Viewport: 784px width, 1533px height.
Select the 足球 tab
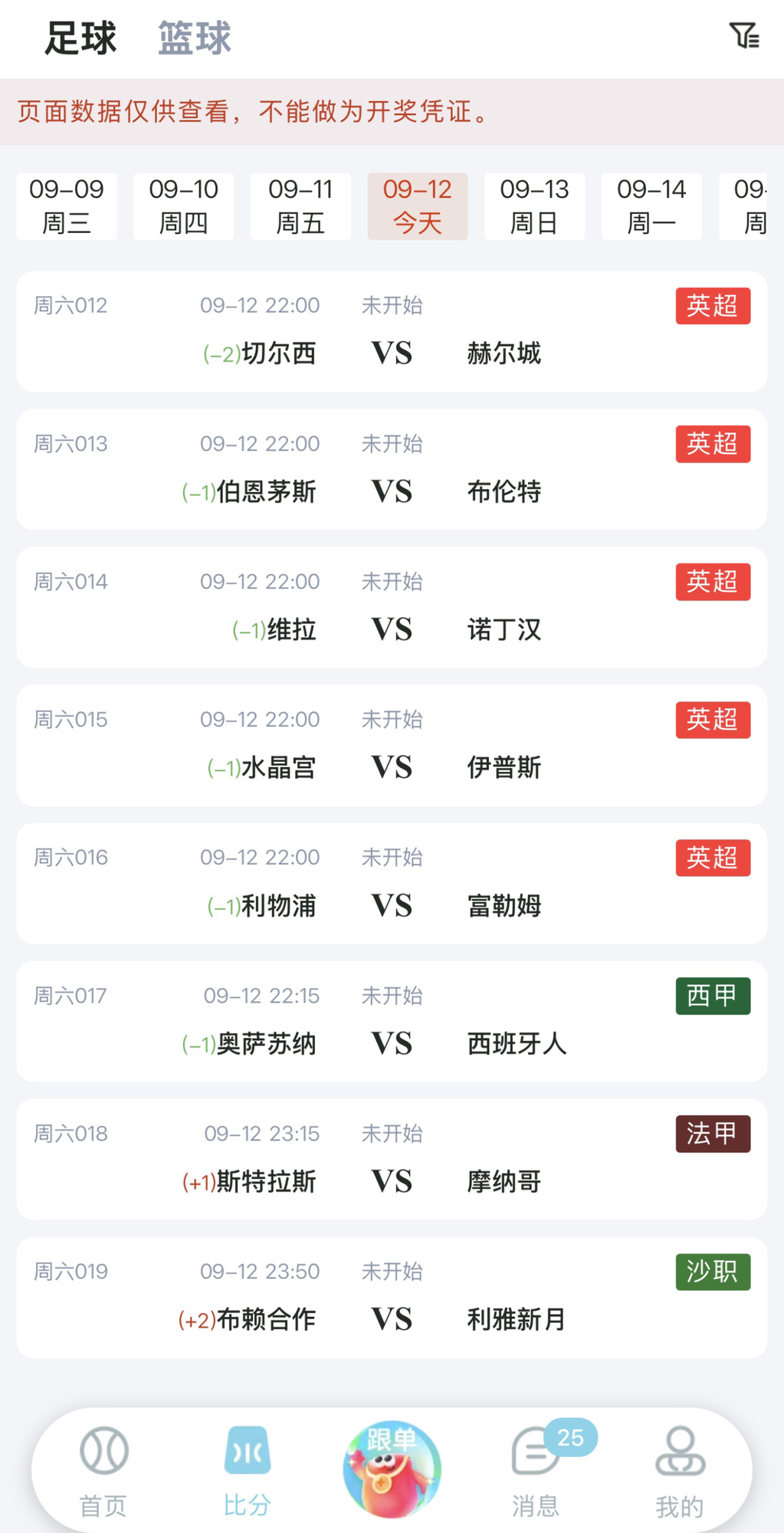click(80, 38)
